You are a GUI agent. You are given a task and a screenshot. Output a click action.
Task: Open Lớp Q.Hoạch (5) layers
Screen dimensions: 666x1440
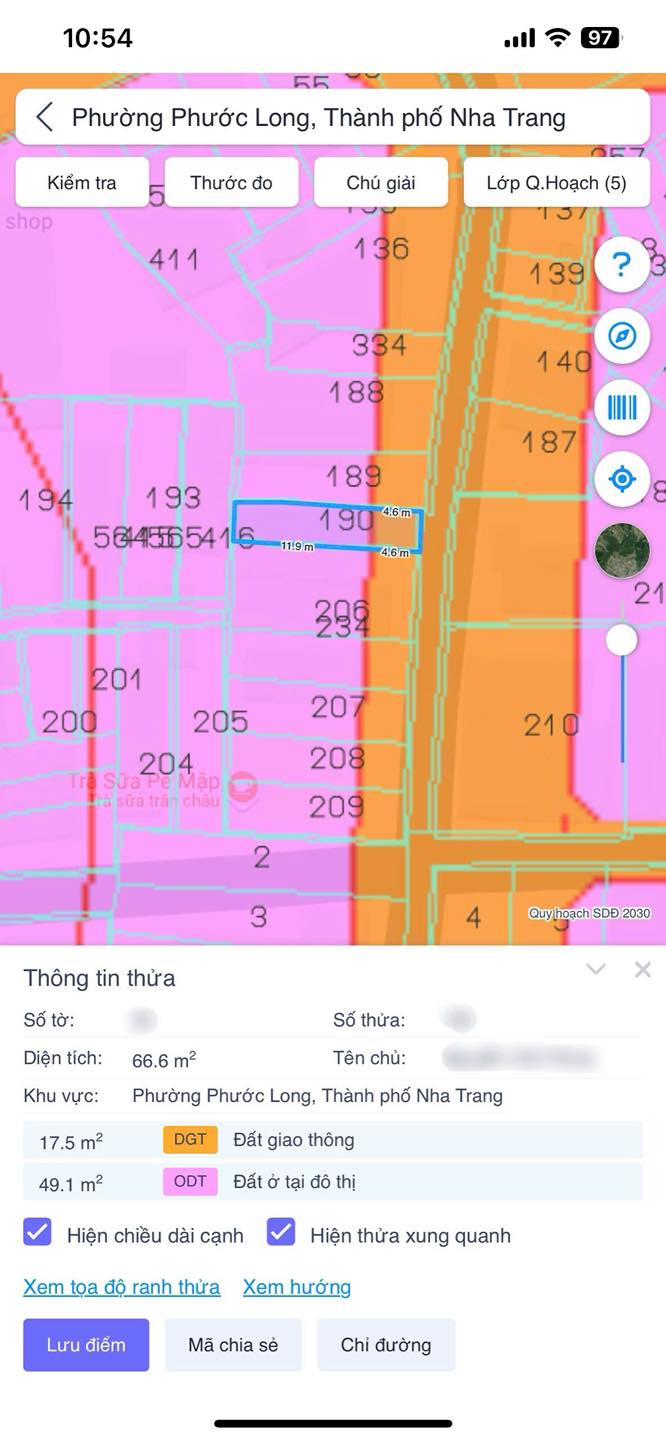coord(557,183)
